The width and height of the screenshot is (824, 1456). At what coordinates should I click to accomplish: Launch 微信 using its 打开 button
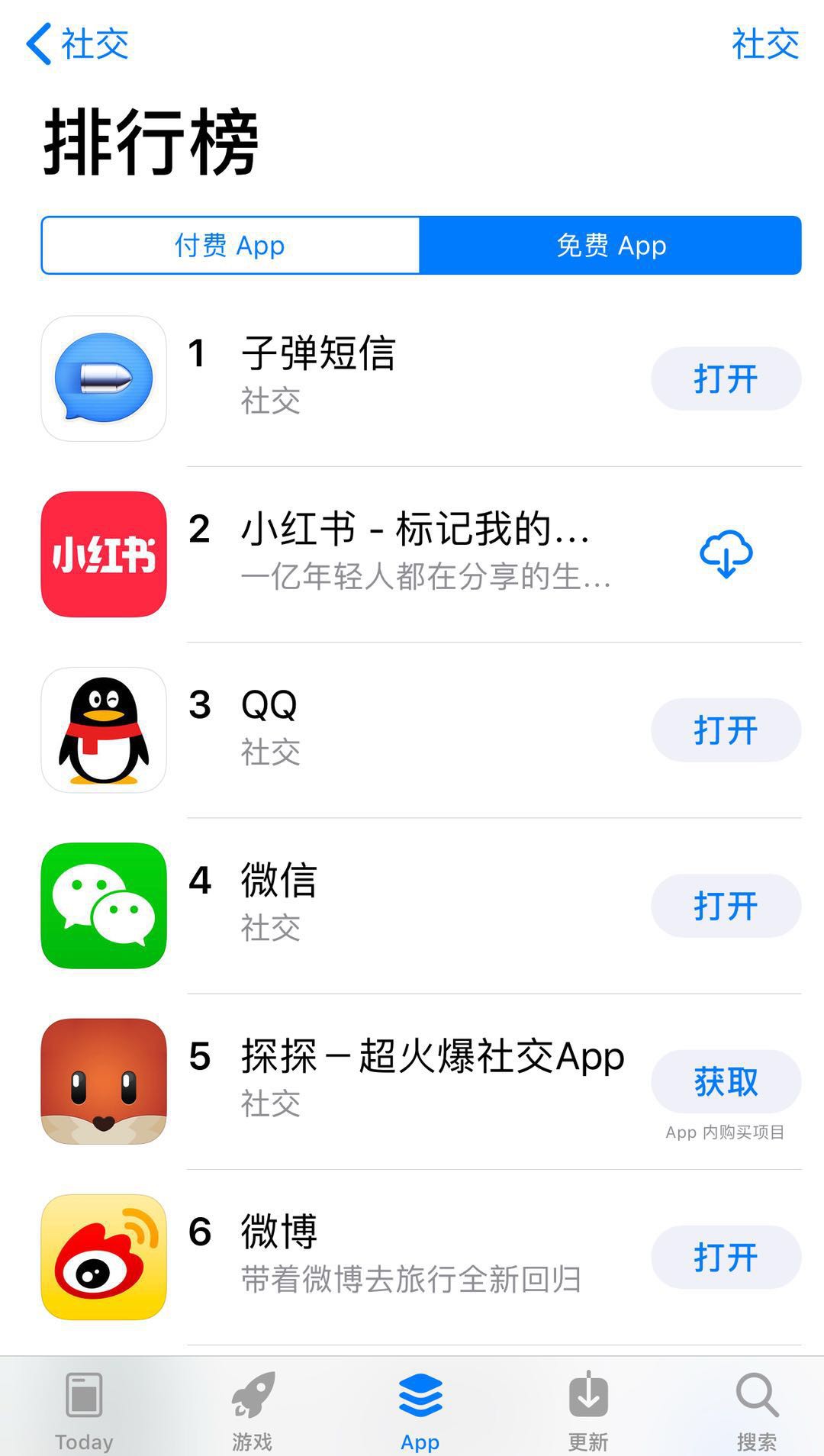726,906
